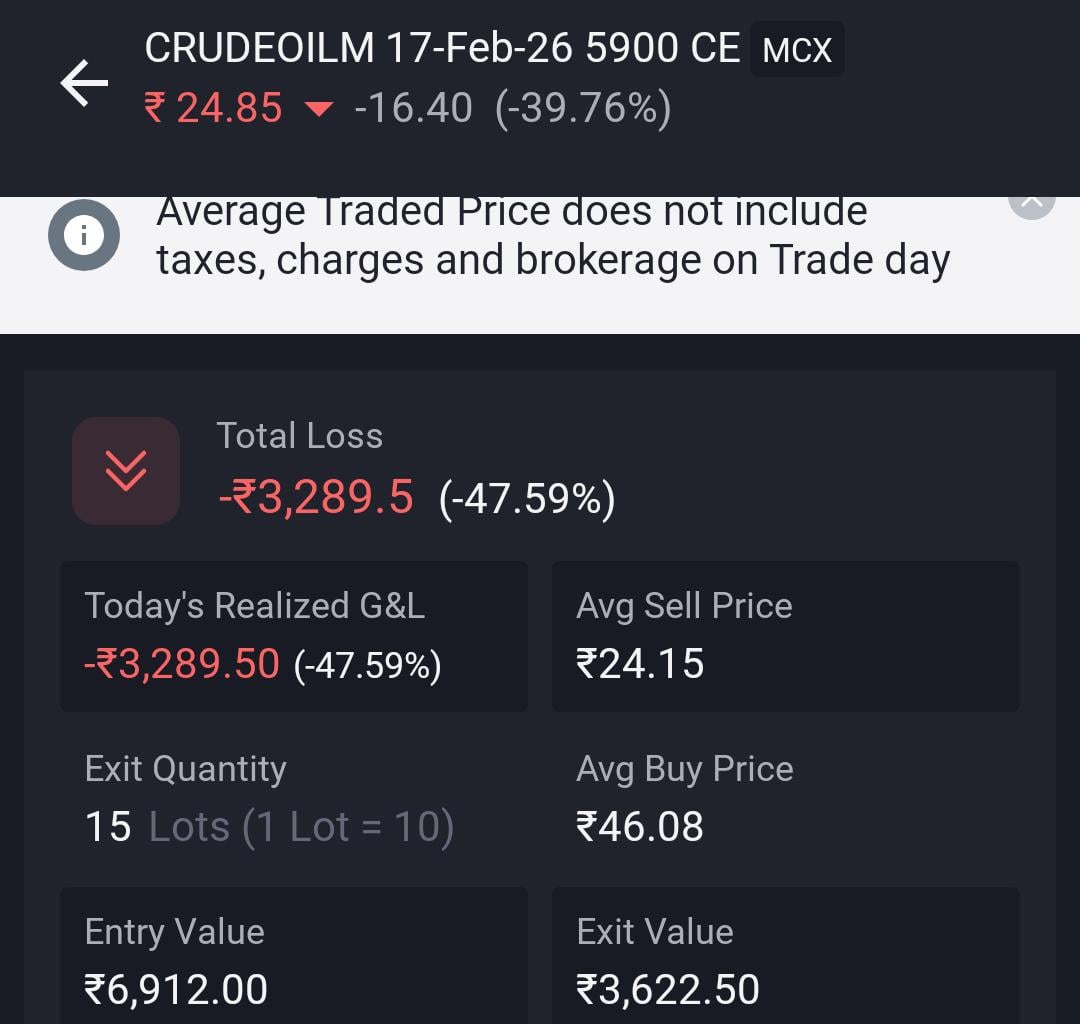Go back using the top-left arrow
The image size is (1080, 1024).
[84, 83]
